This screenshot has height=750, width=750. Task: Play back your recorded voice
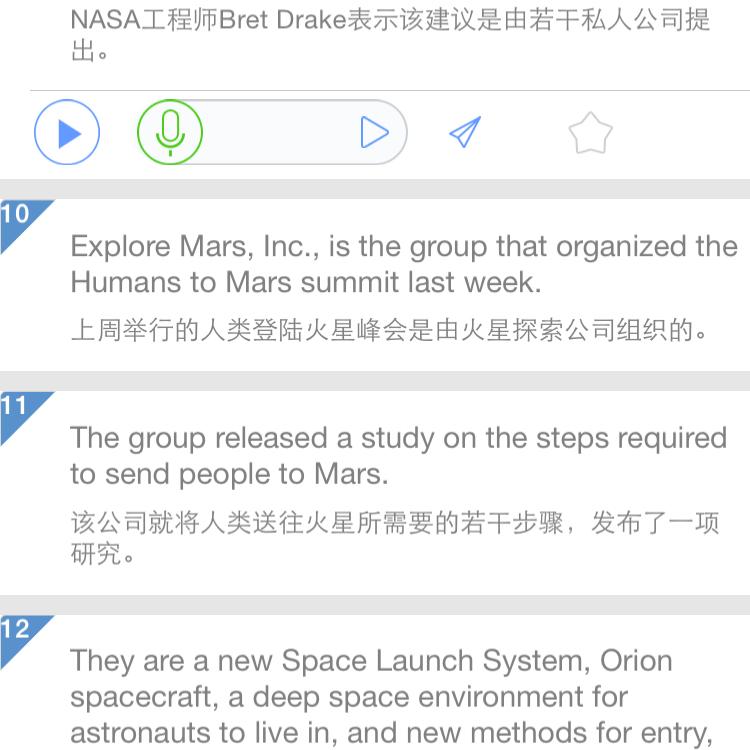coord(373,132)
